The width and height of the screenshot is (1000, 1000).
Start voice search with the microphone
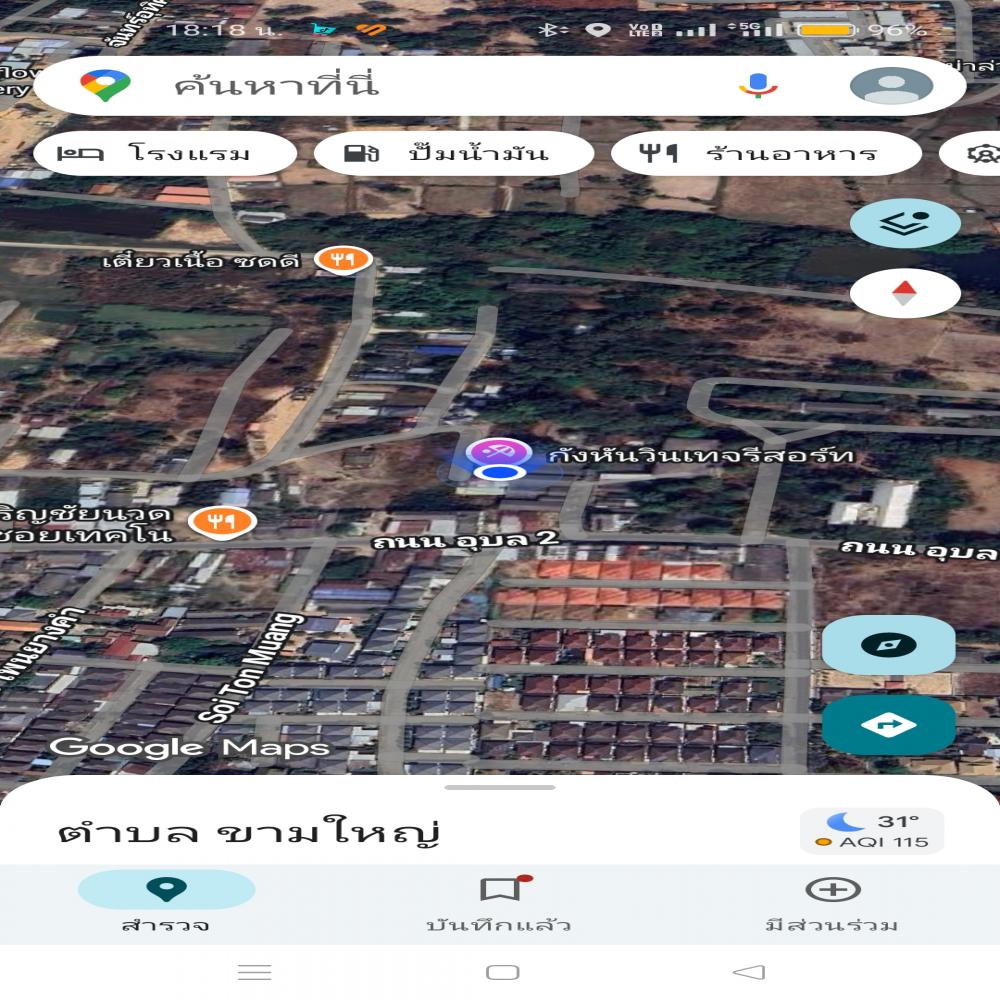tap(758, 86)
